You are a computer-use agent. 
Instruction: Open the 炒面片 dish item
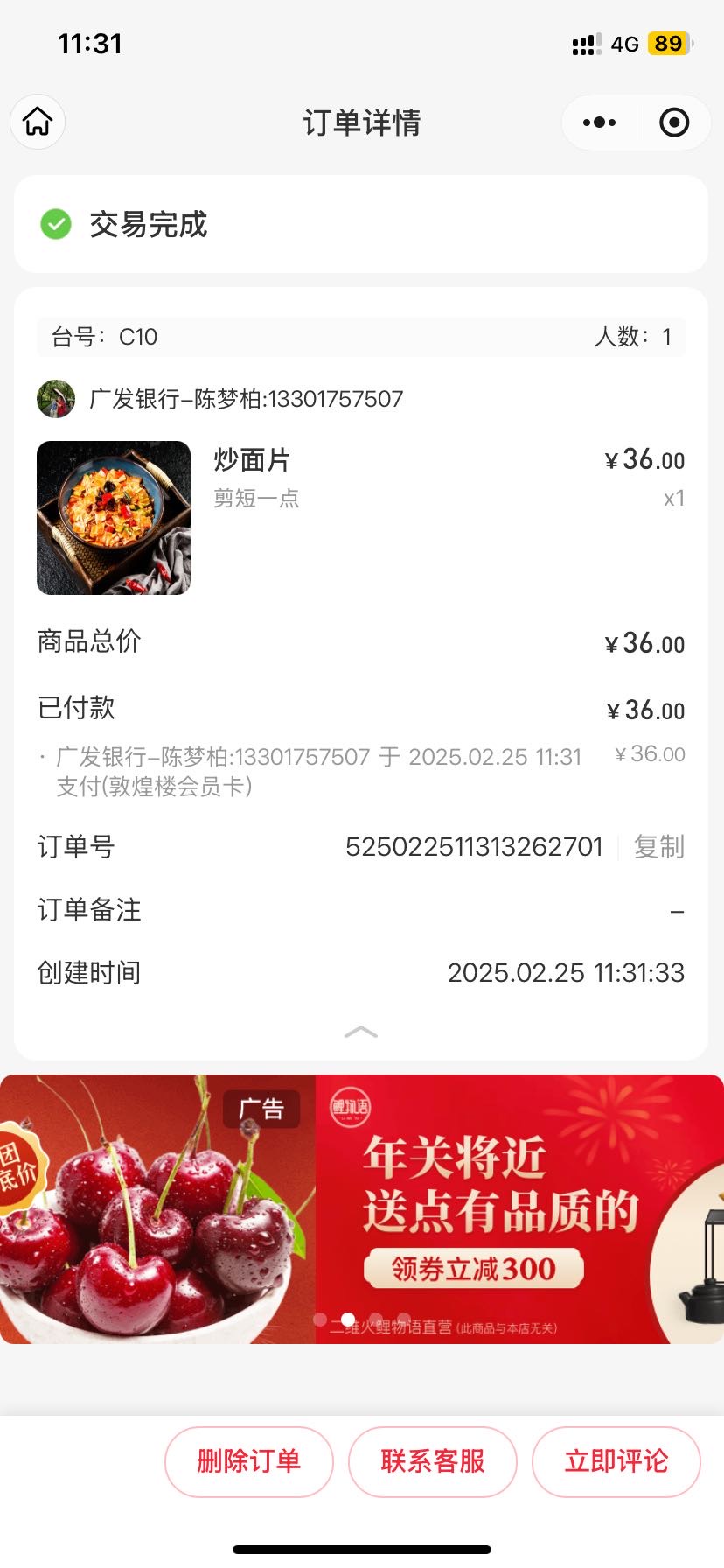tap(361, 518)
